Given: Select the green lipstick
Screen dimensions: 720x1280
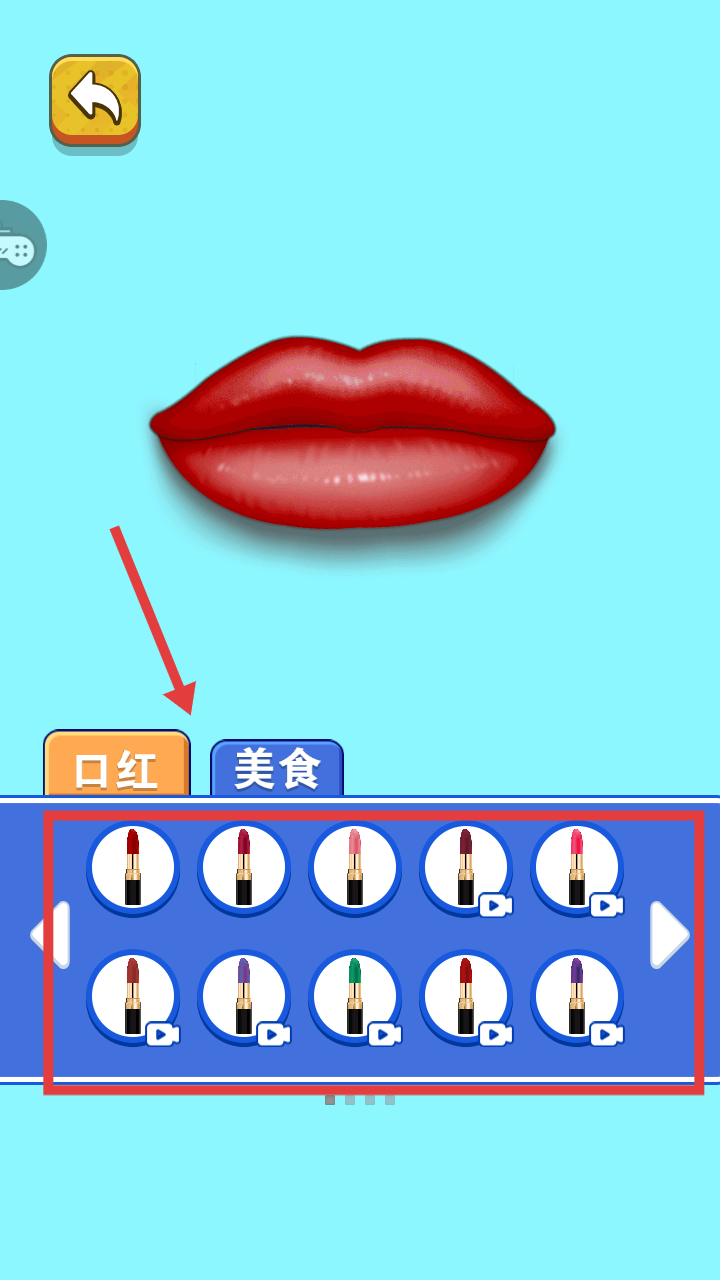Looking at the screenshot, I should [355, 995].
